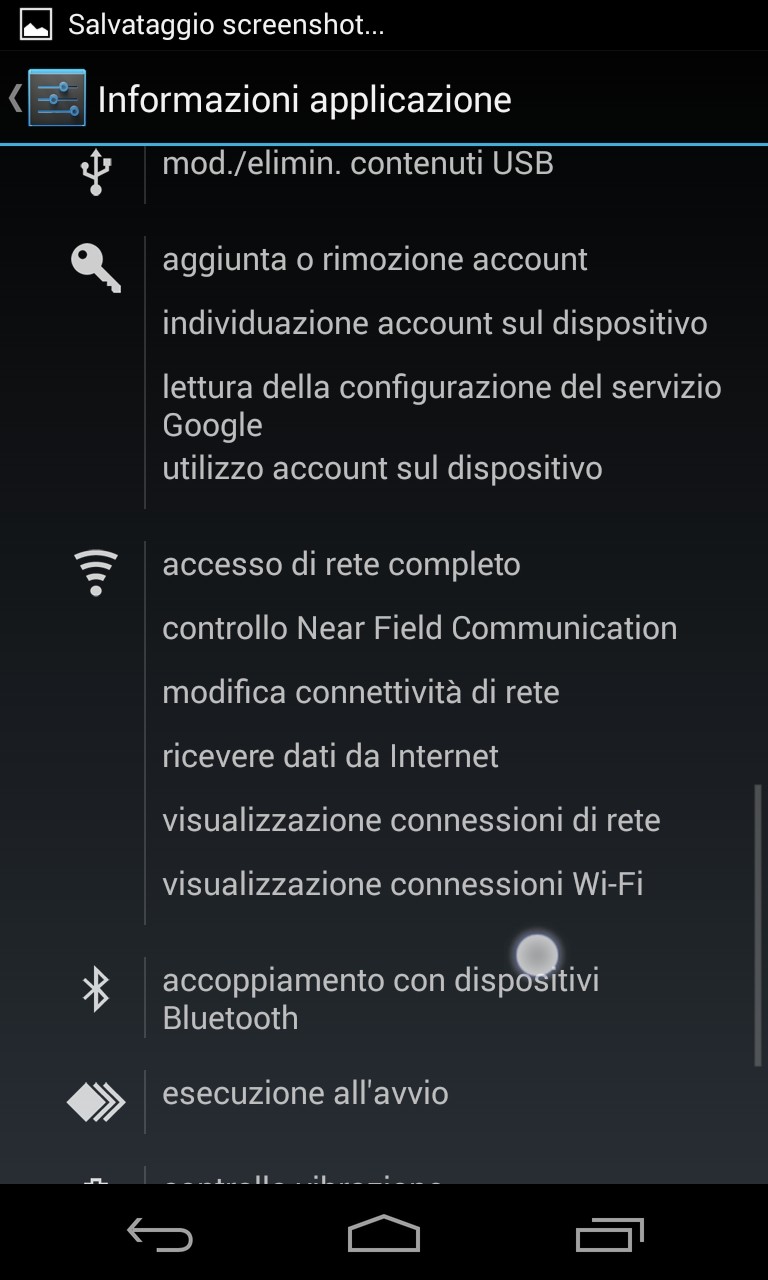The height and width of the screenshot is (1280, 768).
Task: Open the 'mod./elimin. contenuti USB' permission
Action: point(358,163)
